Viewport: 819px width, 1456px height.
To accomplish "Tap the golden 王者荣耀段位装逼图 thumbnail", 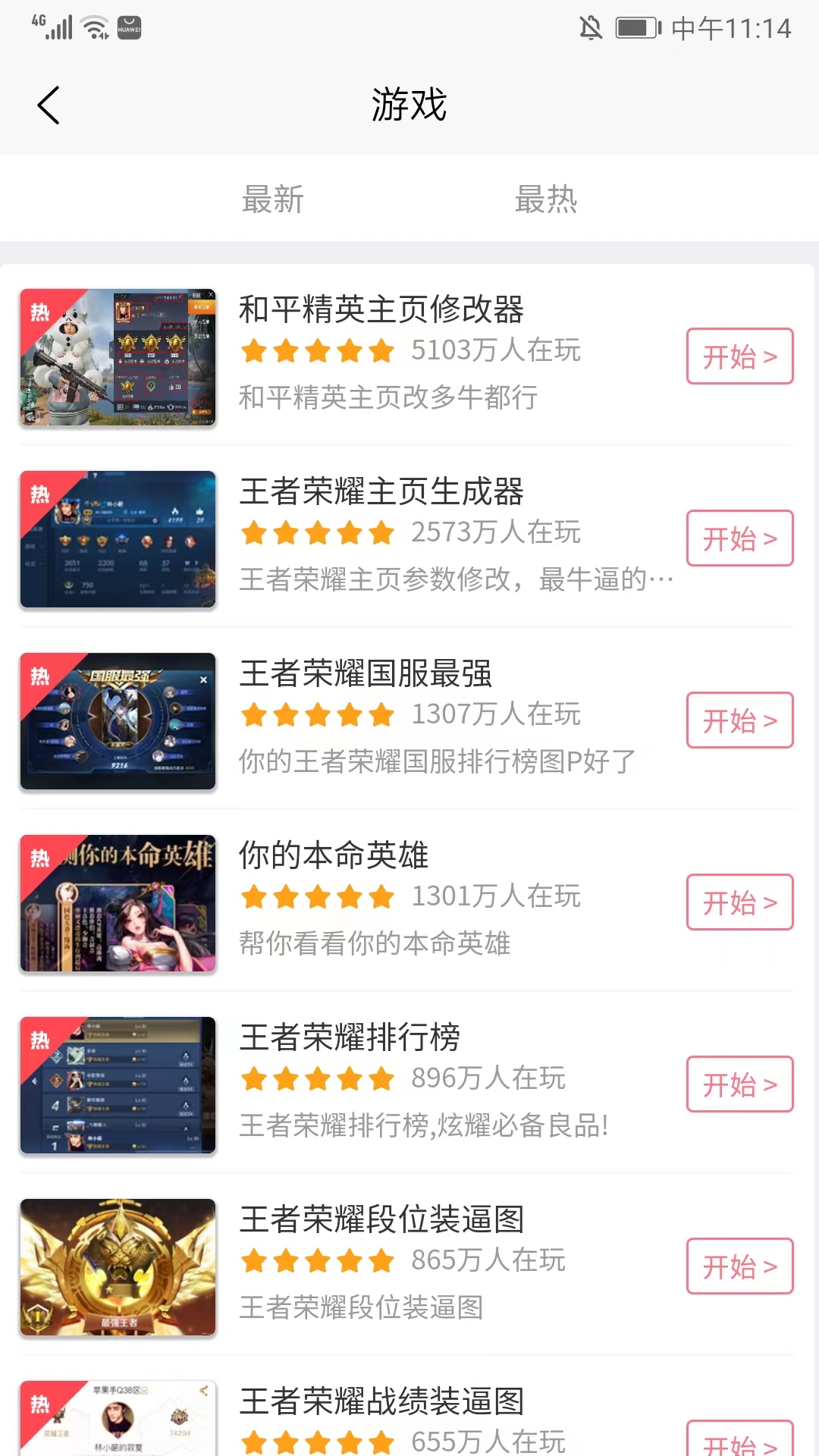I will (117, 1266).
